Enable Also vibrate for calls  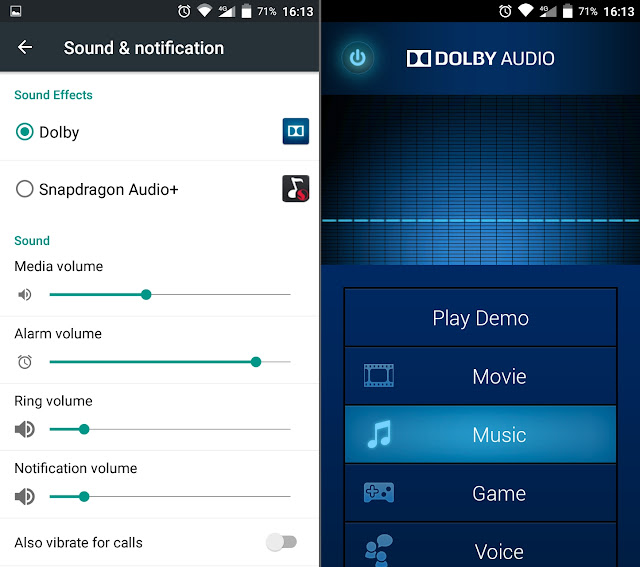pos(281,542)
